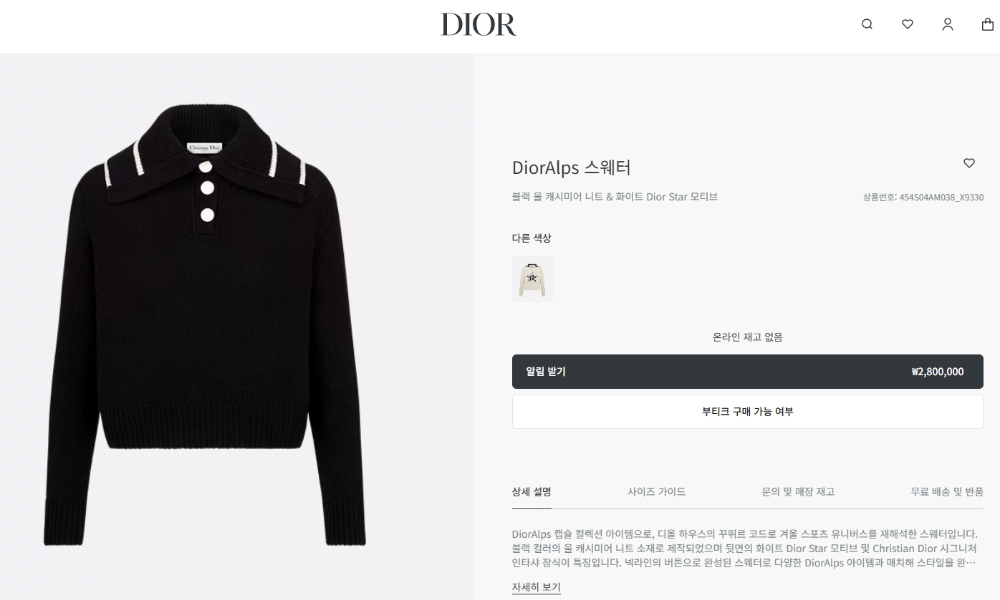Open the shopping bag
Screen dimensions: 1000x600
[x=987, y=24]
